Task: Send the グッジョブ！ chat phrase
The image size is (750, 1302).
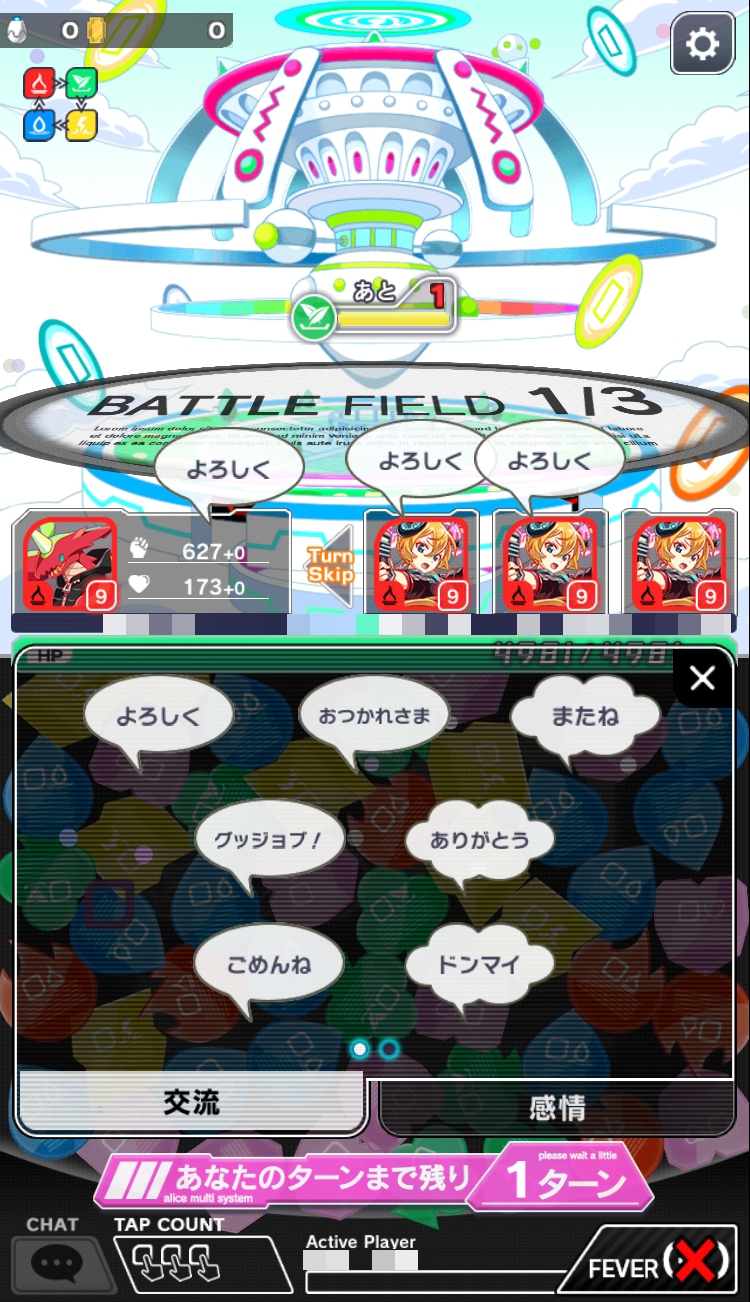Action: (269, 840)
